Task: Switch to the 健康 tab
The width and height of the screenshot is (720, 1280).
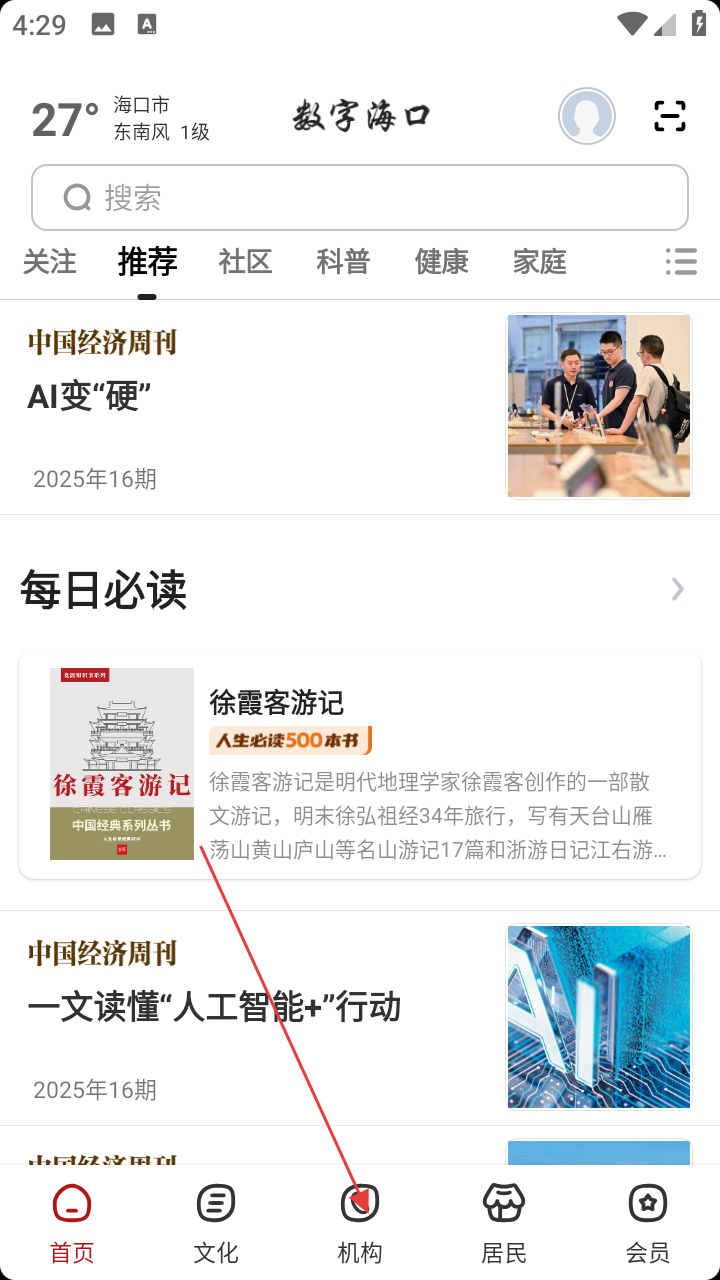Action: pos(441,262)
